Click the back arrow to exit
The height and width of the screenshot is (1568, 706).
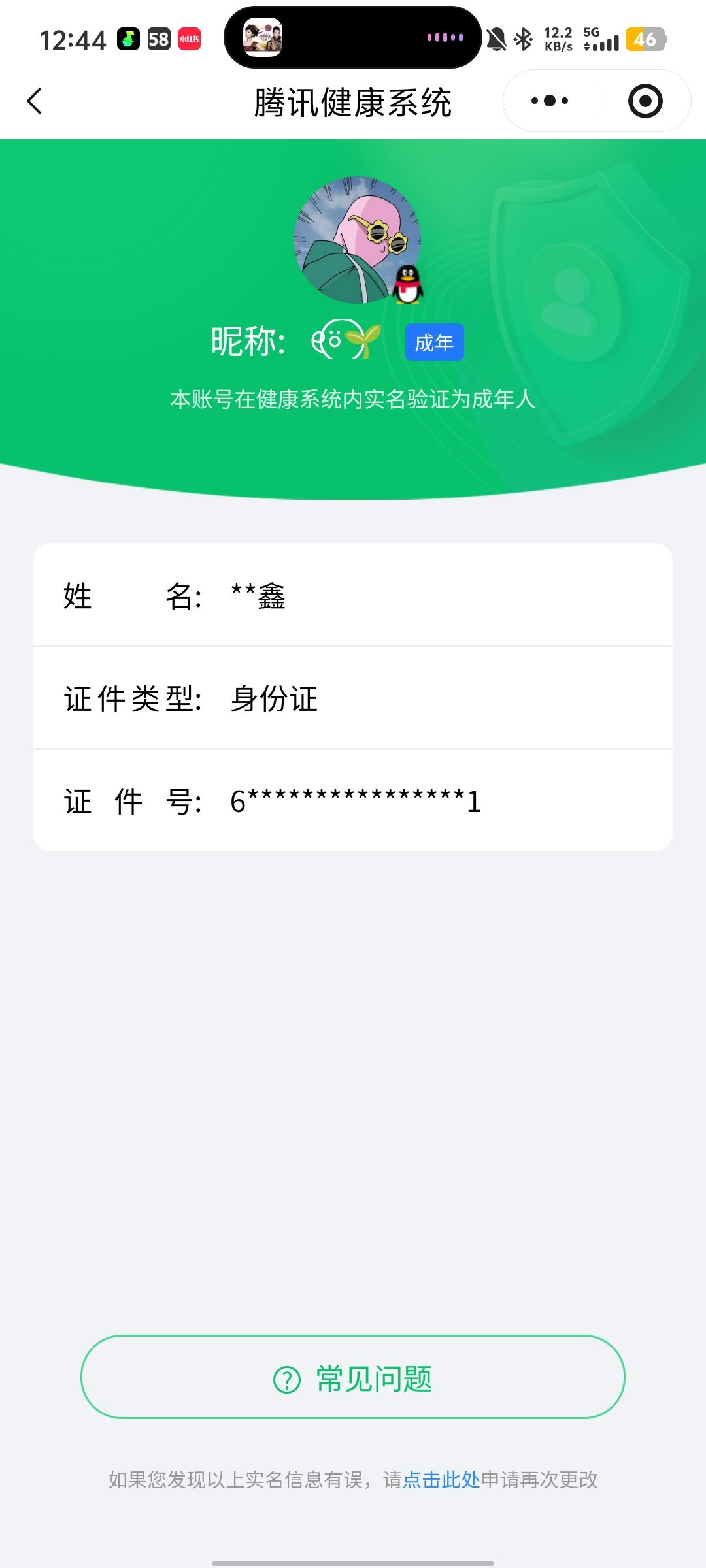coord(35,101)
